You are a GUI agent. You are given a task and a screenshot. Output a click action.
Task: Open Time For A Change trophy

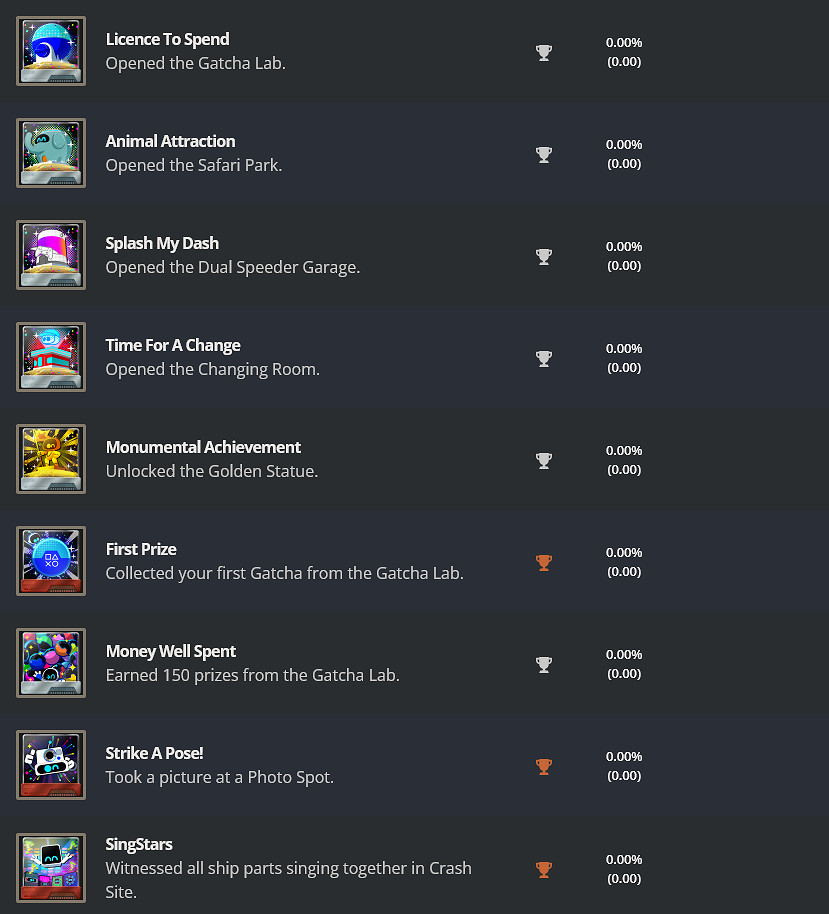(x=173, y=346)
